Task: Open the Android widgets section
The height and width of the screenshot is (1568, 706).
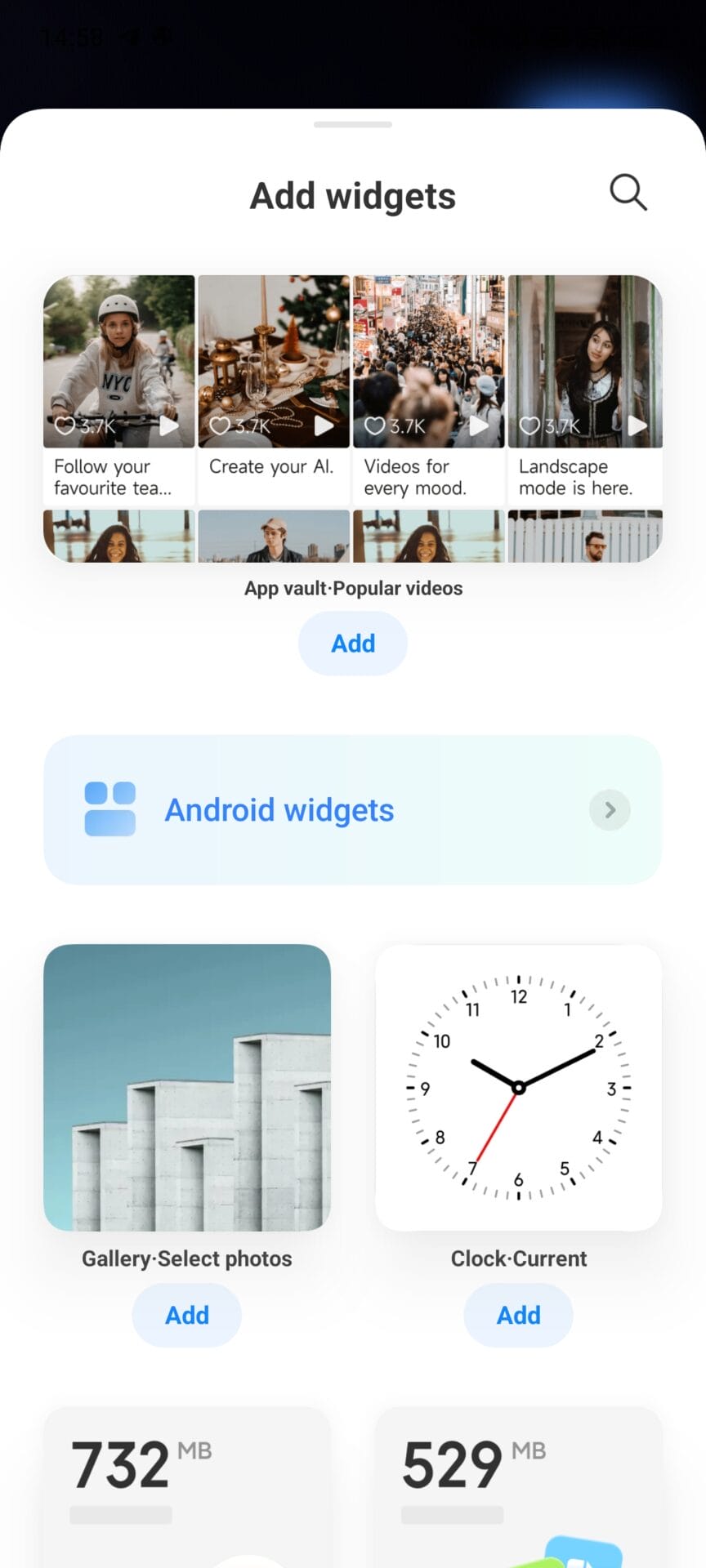Action: 352,810
